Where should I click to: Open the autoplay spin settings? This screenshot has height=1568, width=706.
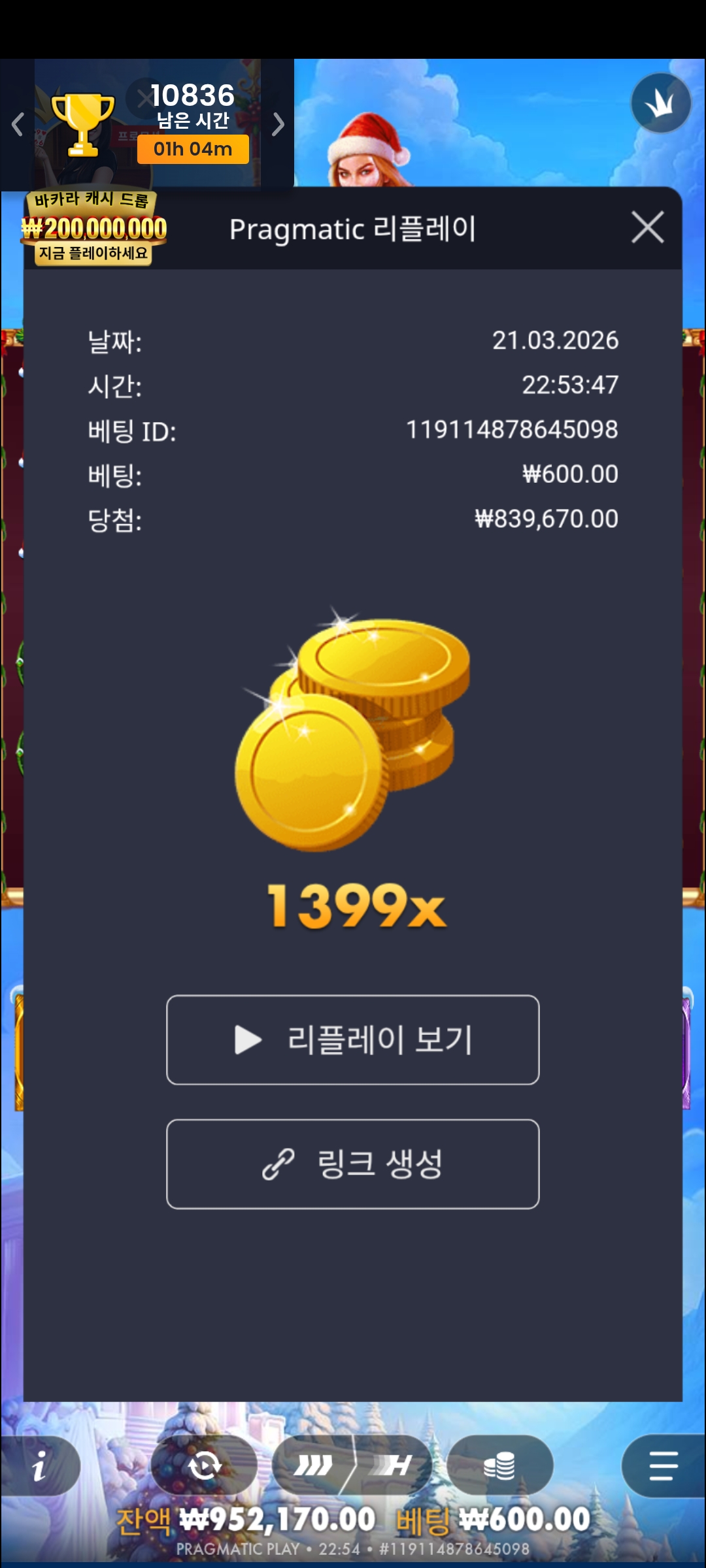click(204, 1465)
